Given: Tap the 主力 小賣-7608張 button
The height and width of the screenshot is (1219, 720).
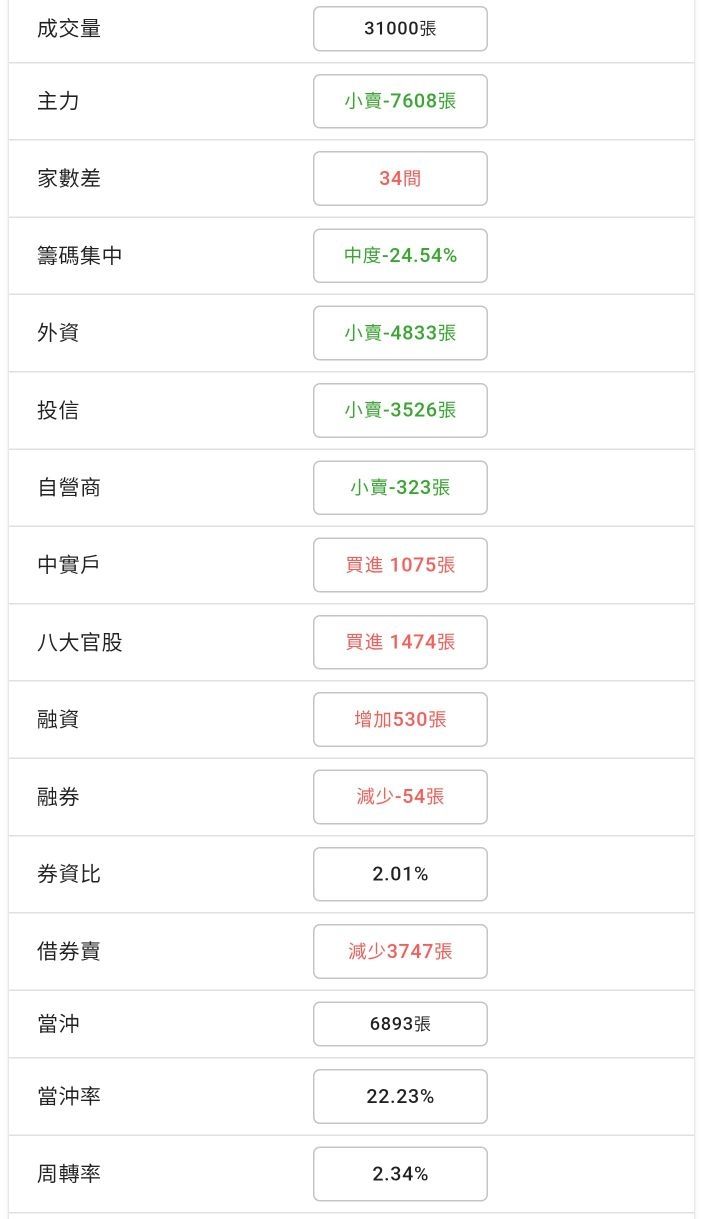Looking at the screenshot, I should tap(400, 101).
